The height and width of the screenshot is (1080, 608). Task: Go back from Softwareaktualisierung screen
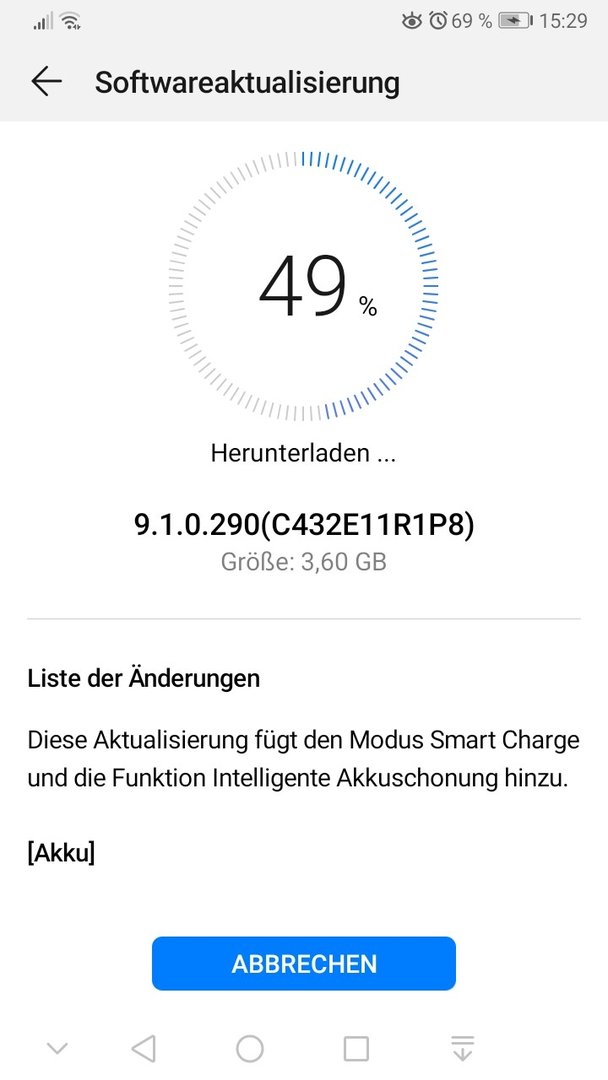46,82
